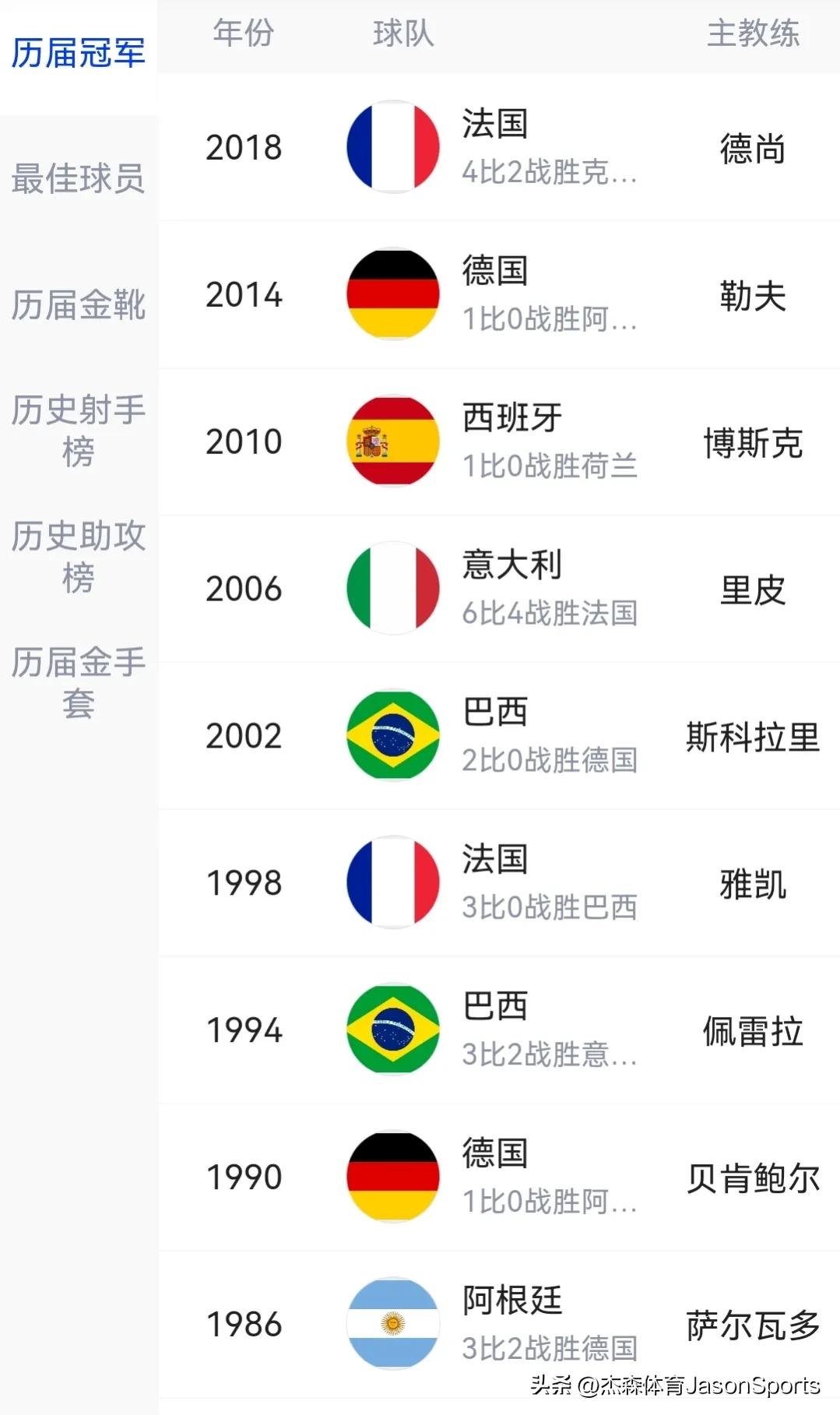Screen dimensions: 840x1415
Task: Open the 历届金靴 section
Action: (77, 307)
